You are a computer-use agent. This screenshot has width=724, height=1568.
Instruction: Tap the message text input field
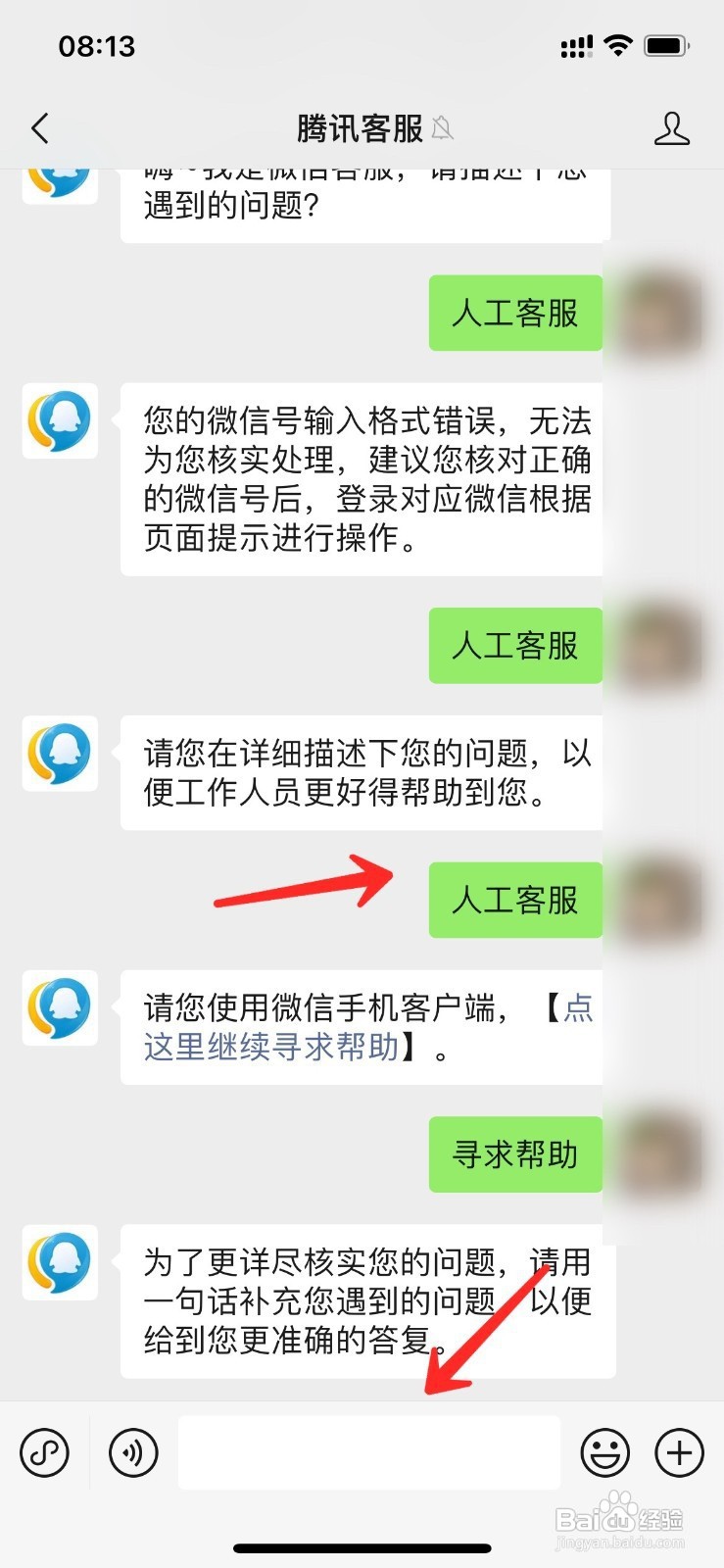[369, 1452]
